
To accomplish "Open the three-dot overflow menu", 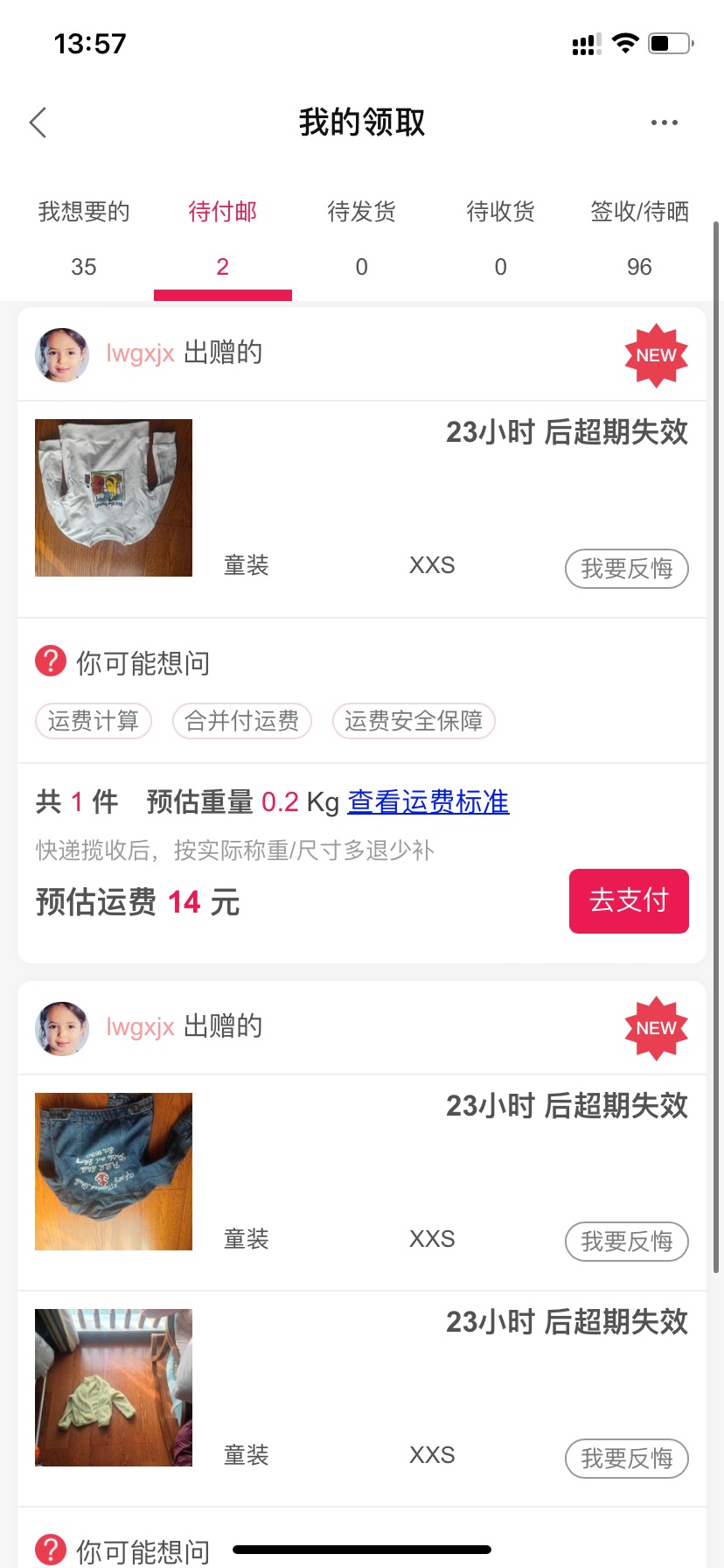I will click(x=664, y=123).
